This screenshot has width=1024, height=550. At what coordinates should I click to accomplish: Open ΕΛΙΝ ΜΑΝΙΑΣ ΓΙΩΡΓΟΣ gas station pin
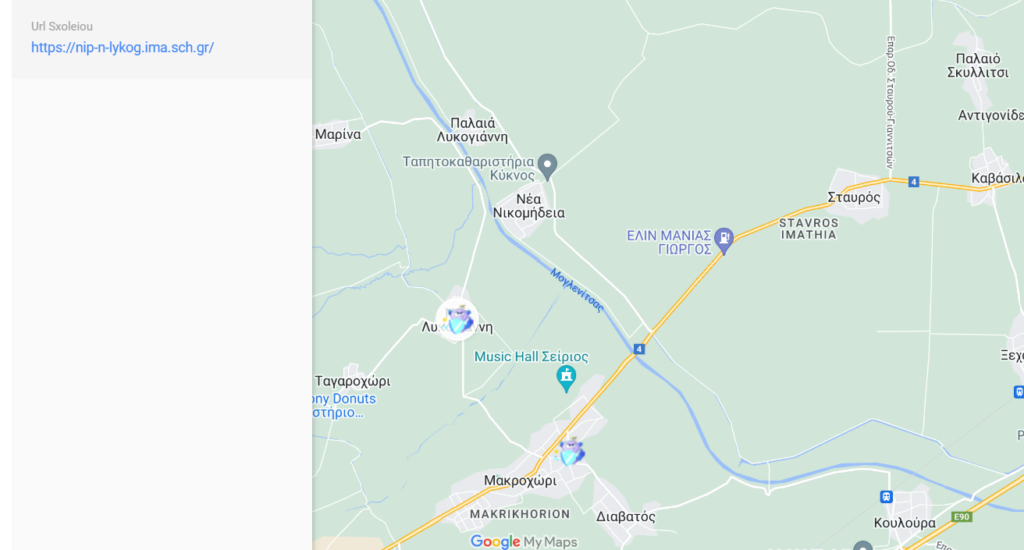[x=724, y=239]
